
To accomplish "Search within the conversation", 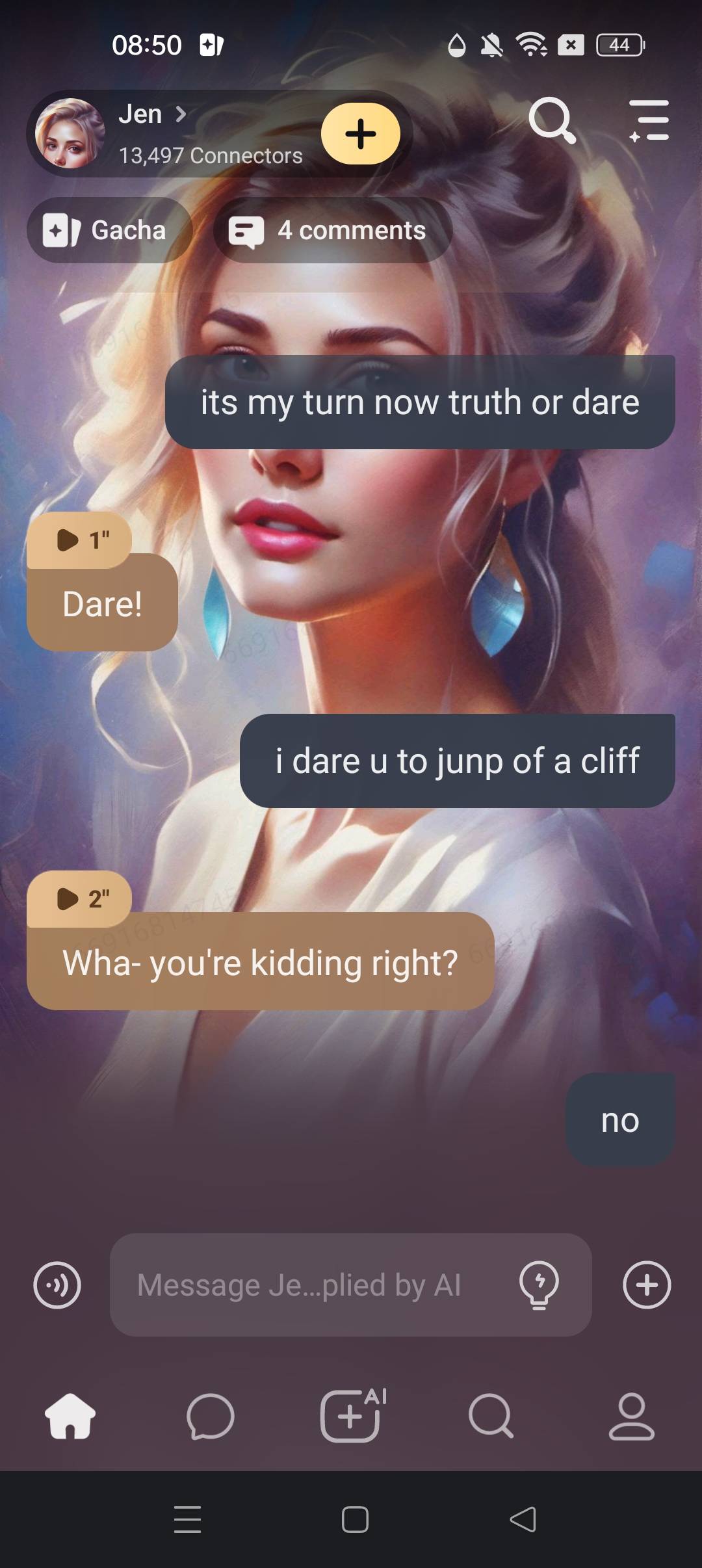I will pyautogui.click(x=552, y=121).
